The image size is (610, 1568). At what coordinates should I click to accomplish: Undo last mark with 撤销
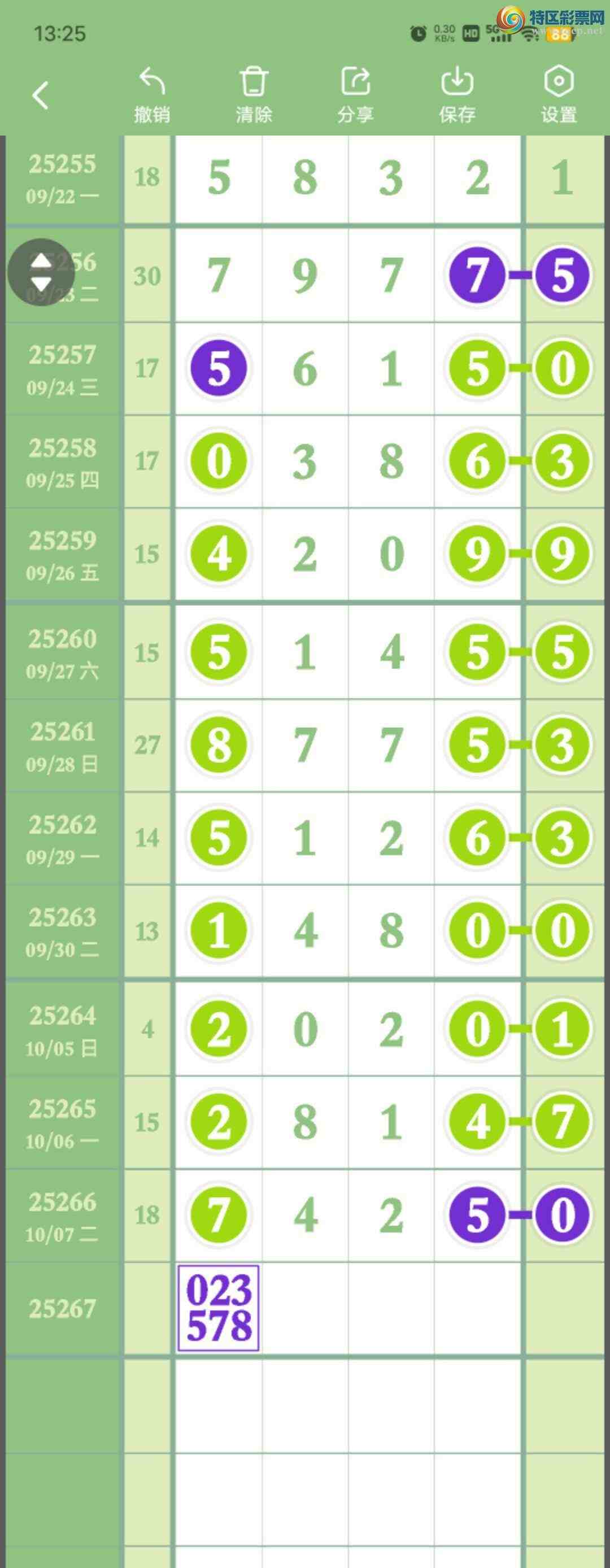(151, 95)
